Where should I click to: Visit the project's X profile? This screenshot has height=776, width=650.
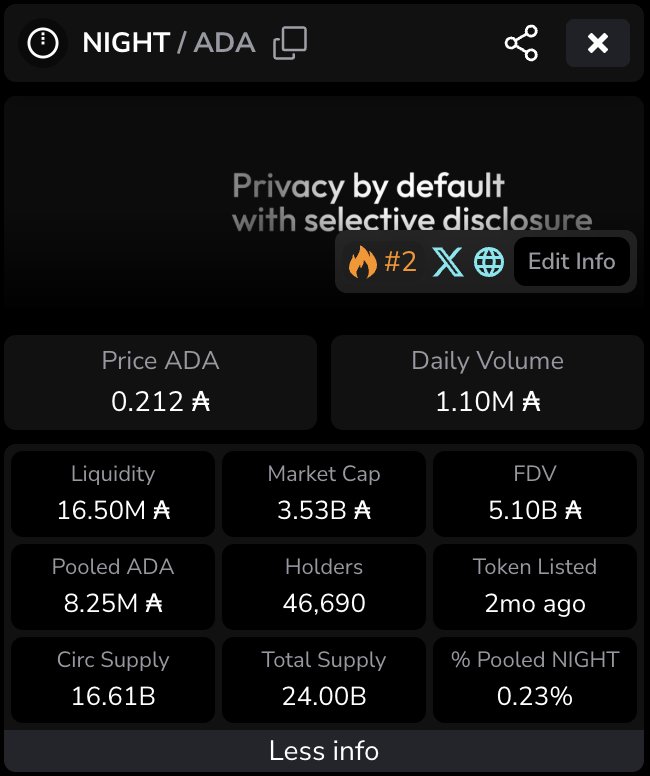pyautogui.click(x=447, y=262)
